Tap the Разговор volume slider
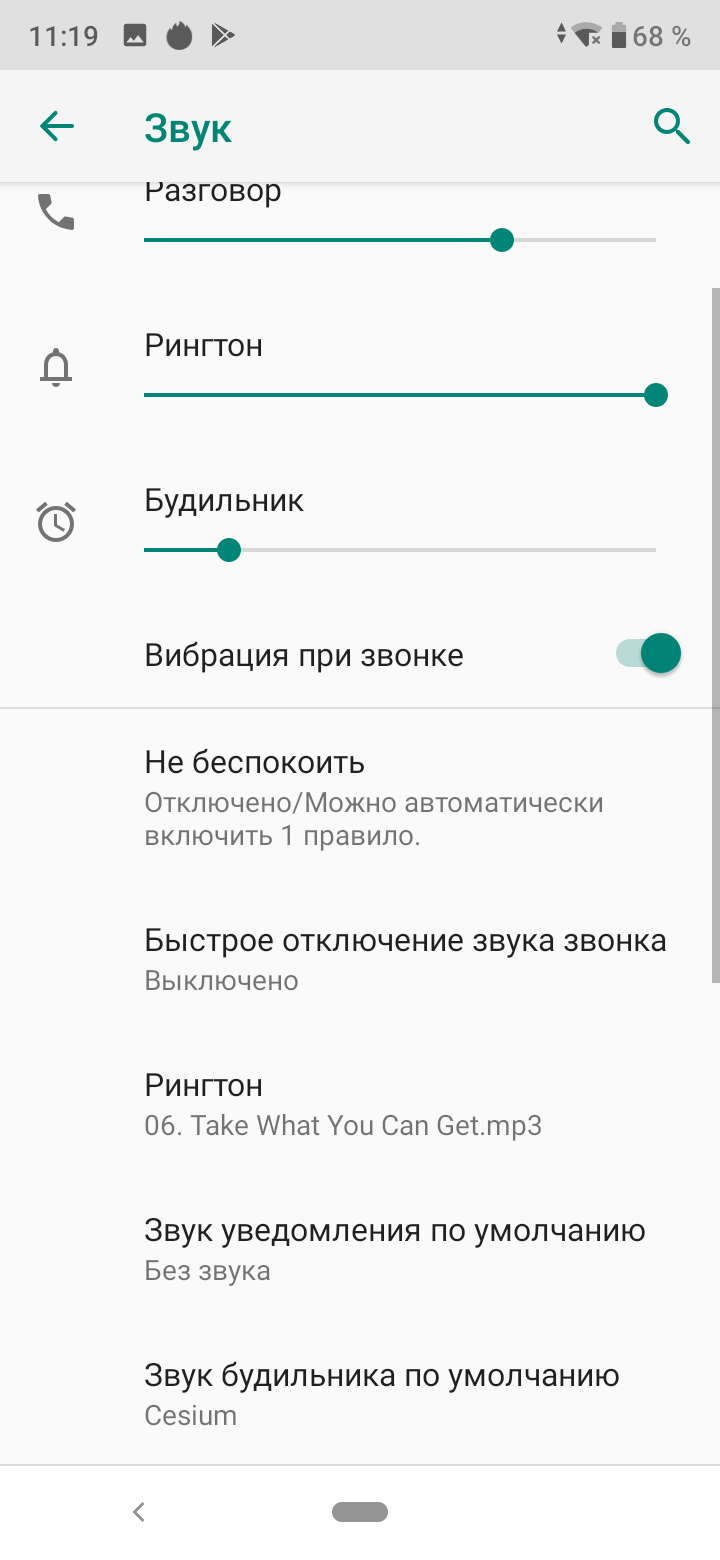The height and width of the screenshot is (1560, 720). pyautogui.click(x=400, y=240)
